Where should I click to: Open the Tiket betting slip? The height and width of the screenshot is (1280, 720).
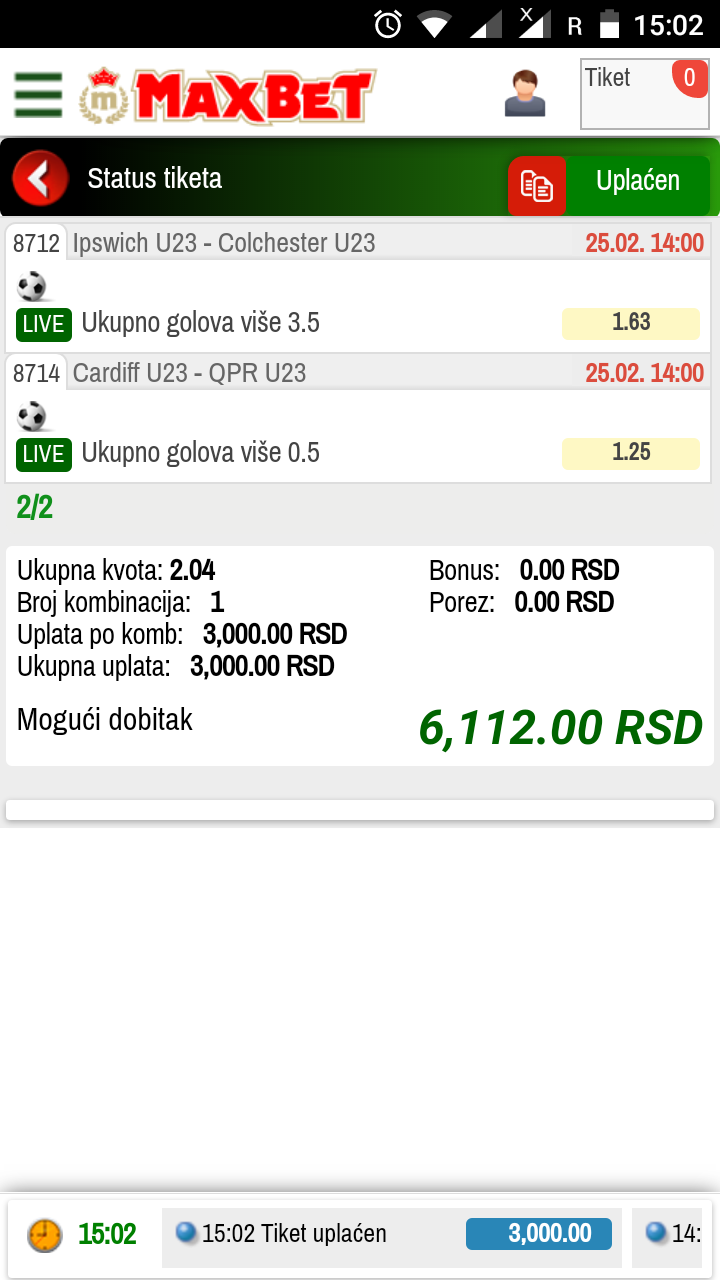tap(644, 94)
